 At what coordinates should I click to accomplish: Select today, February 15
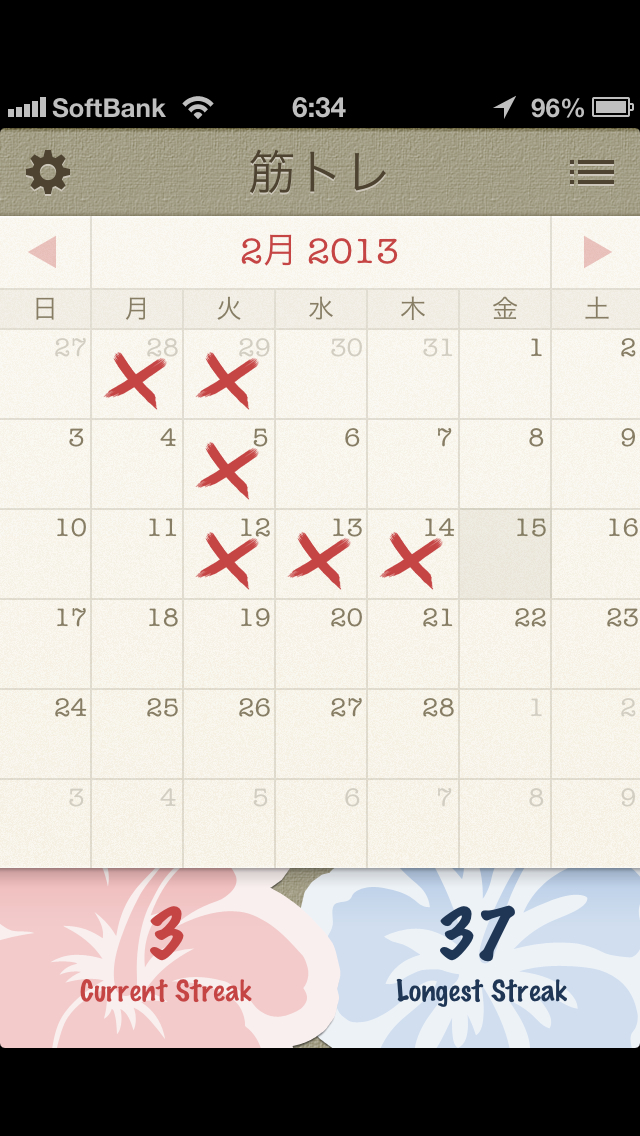tap(505, 554)
